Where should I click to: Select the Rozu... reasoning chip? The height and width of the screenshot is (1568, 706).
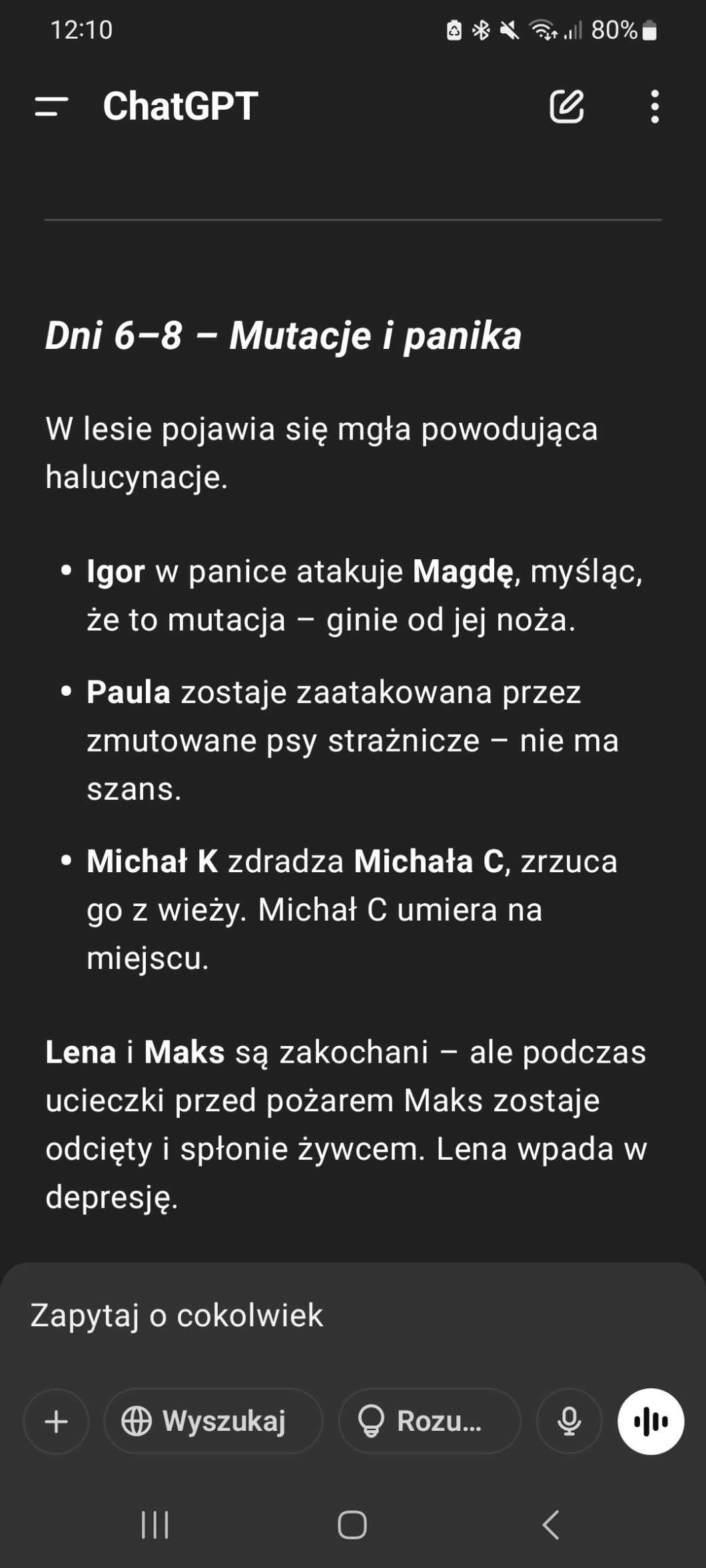[x=429, y=1422]
